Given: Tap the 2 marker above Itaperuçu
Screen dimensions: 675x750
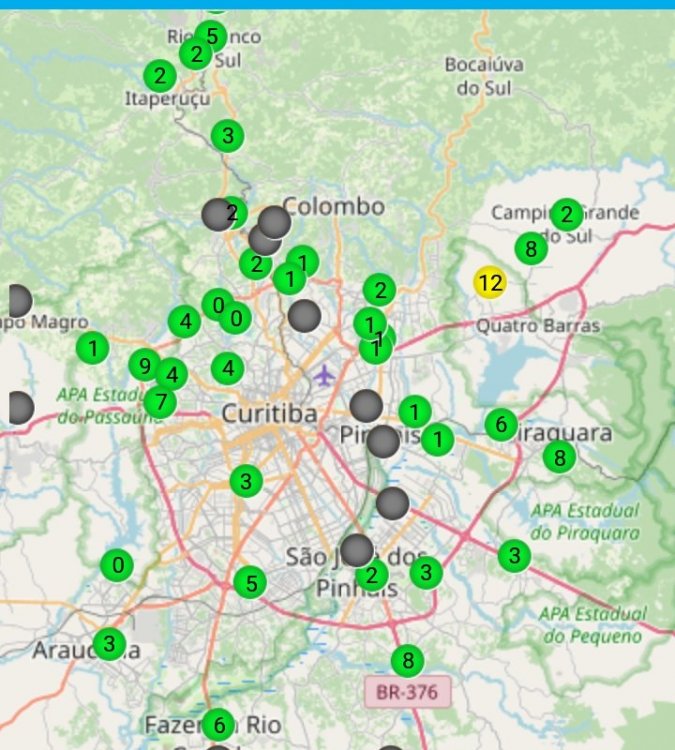Looking at the screenshot, I should click(159, 75).
